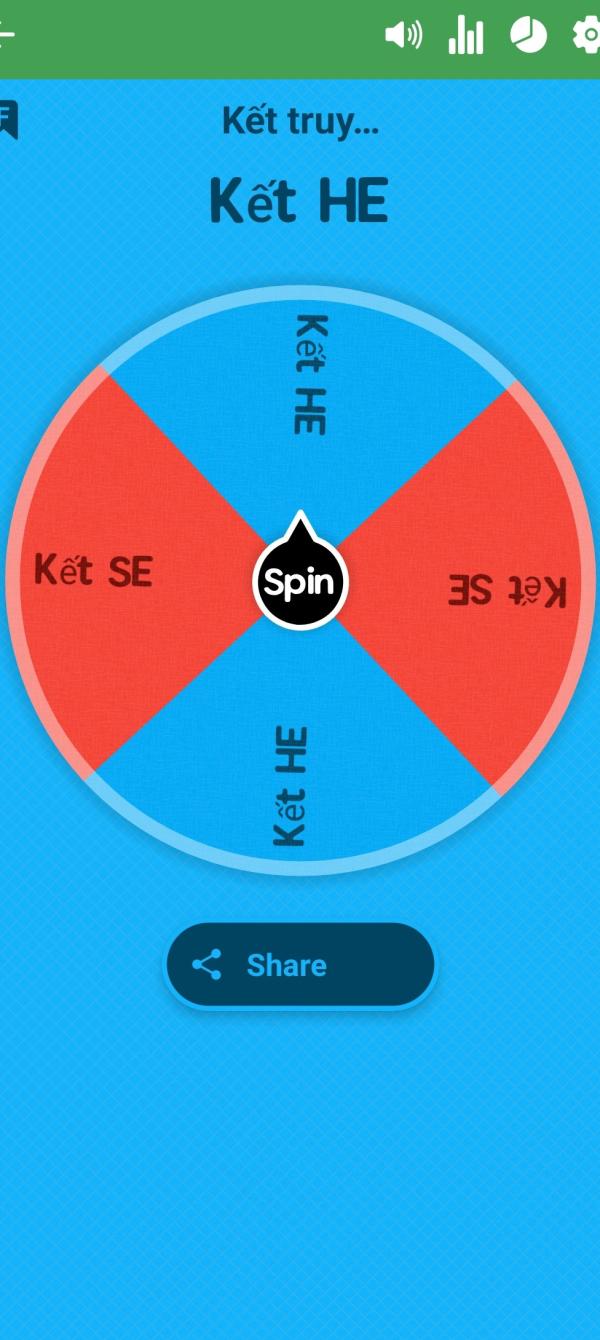Go back with the top-left arrow
The width and height of the screenshot is (600, 1340).
(x=6, y=36)
